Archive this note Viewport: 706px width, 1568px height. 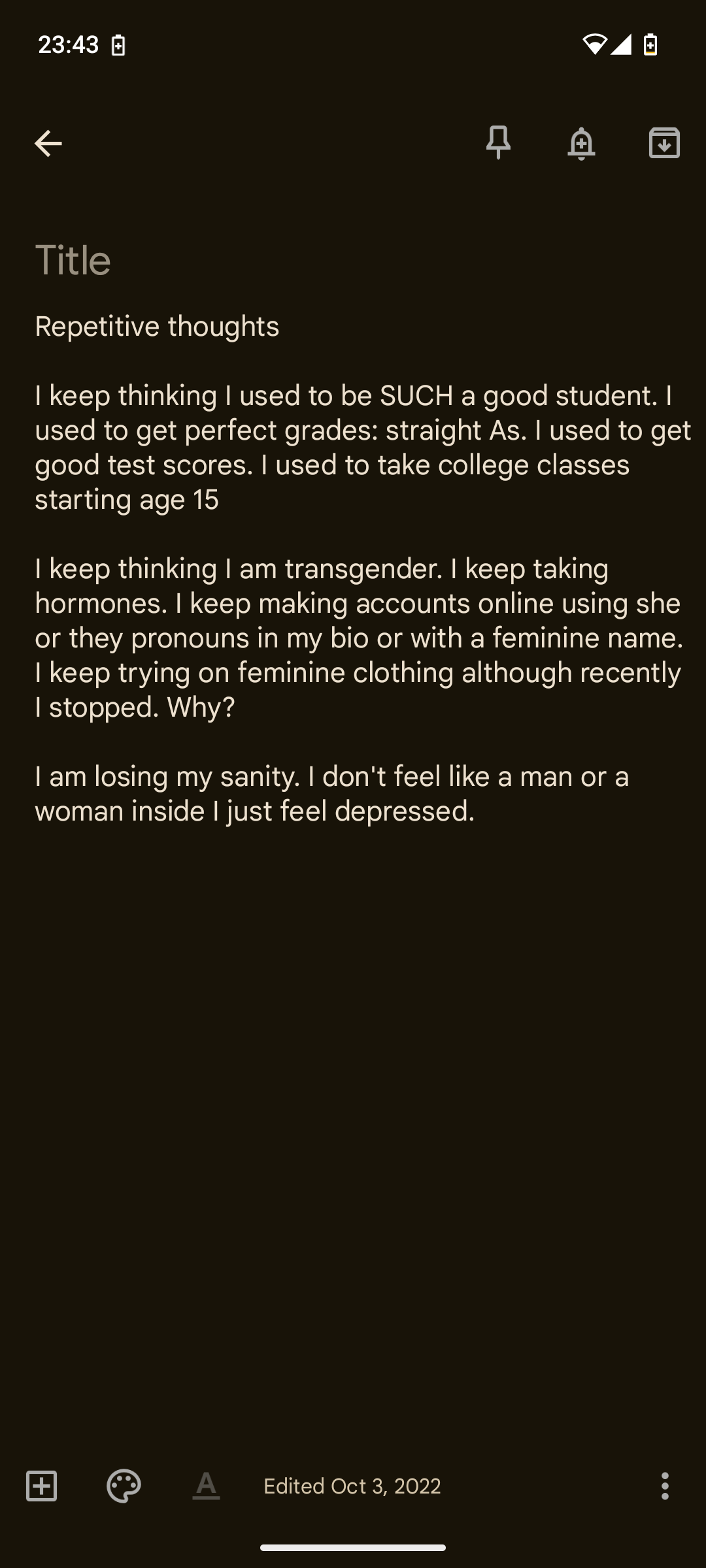click(664, 143)
